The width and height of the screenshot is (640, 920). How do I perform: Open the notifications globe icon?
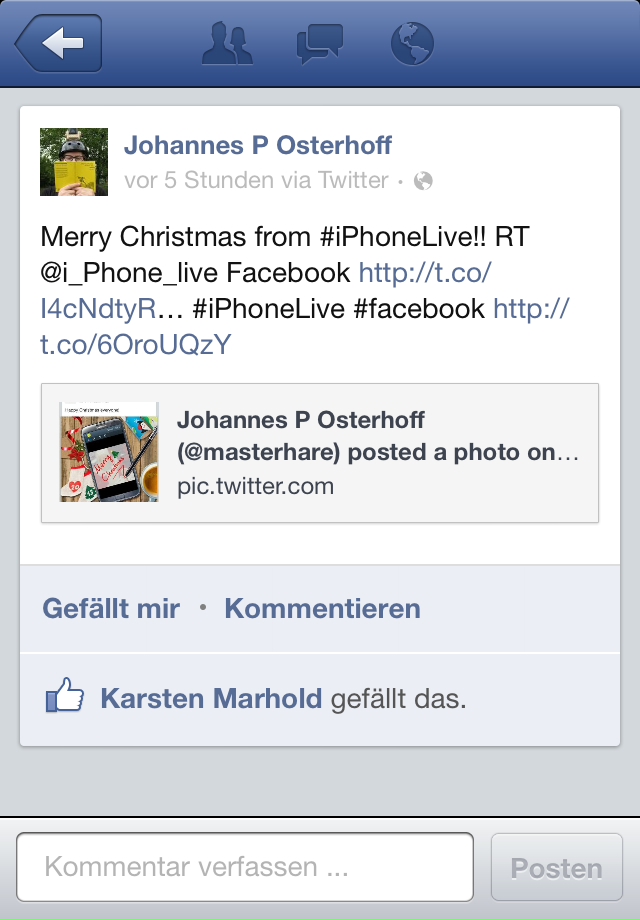coord(411,44)
